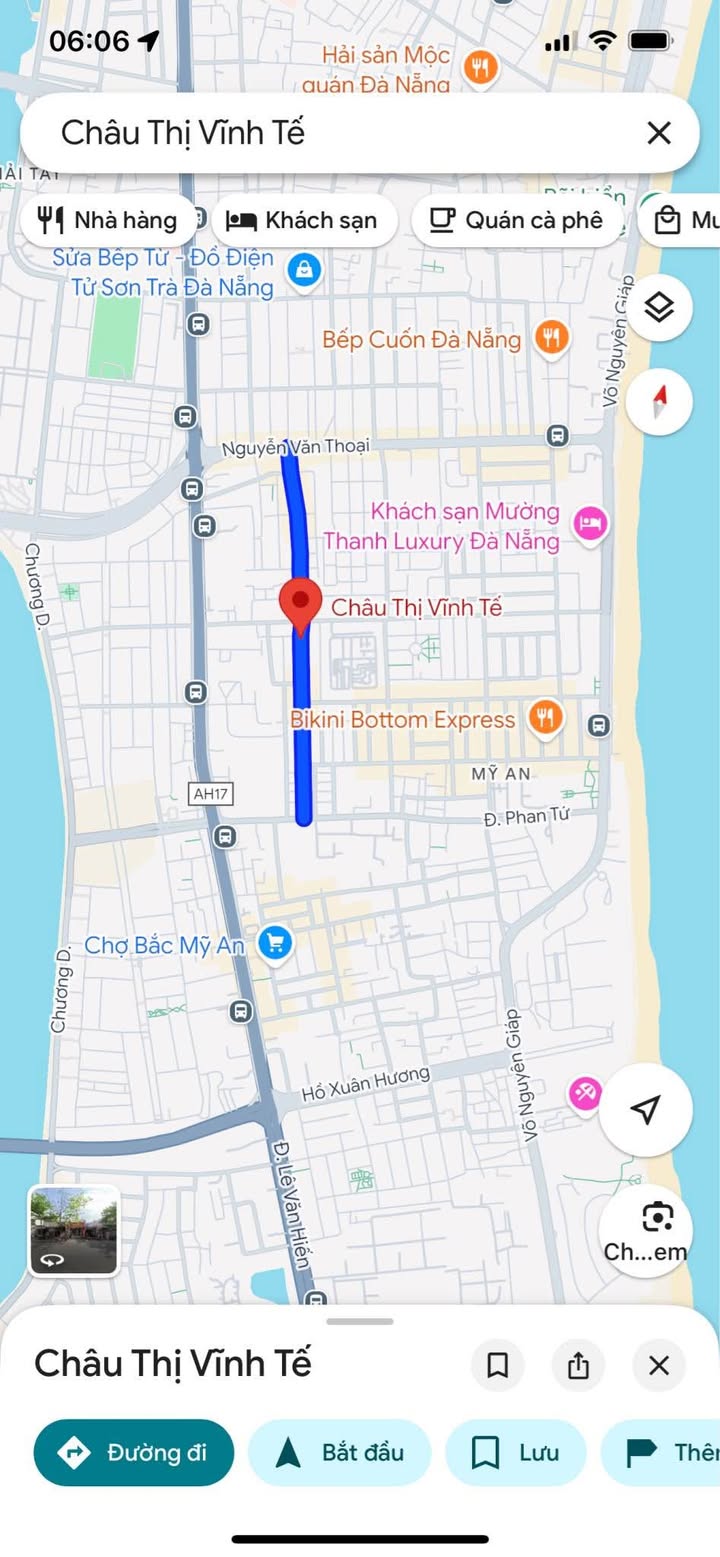Get directions with Đường đi button
This screenshot has height=1557, width=720.
click(134, 1452)
